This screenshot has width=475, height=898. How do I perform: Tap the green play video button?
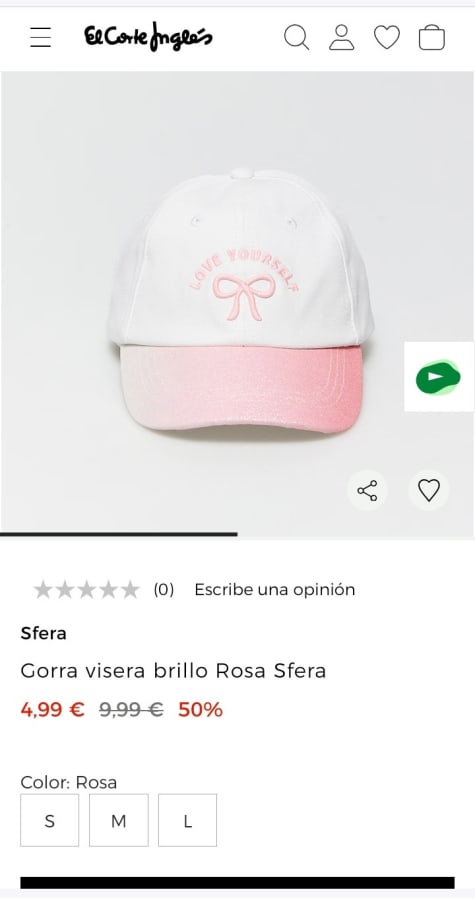[x=439, y=376]
